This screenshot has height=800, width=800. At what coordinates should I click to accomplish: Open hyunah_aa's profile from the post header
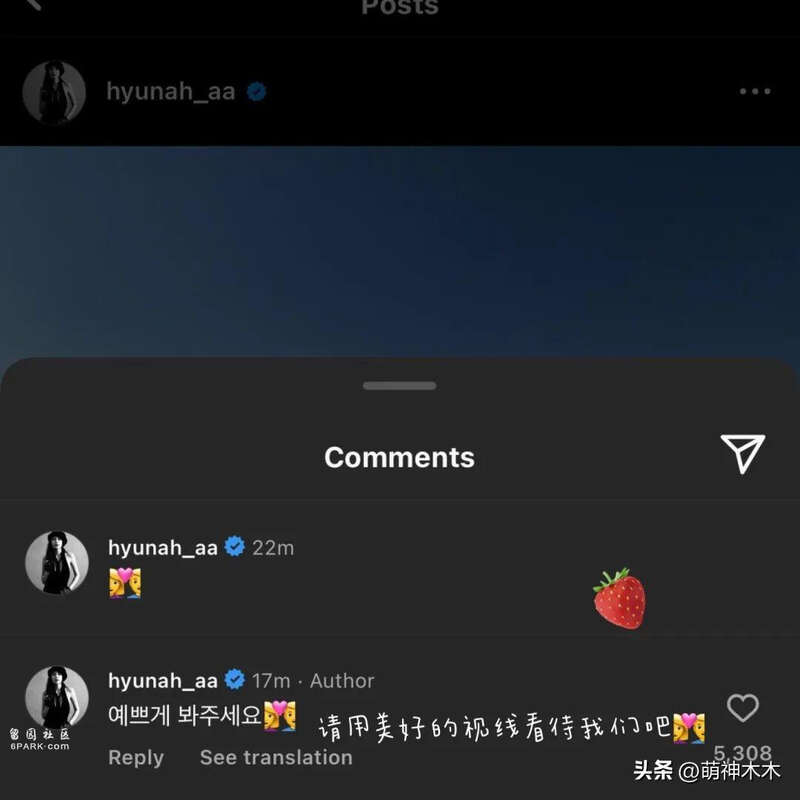(170, 92)
